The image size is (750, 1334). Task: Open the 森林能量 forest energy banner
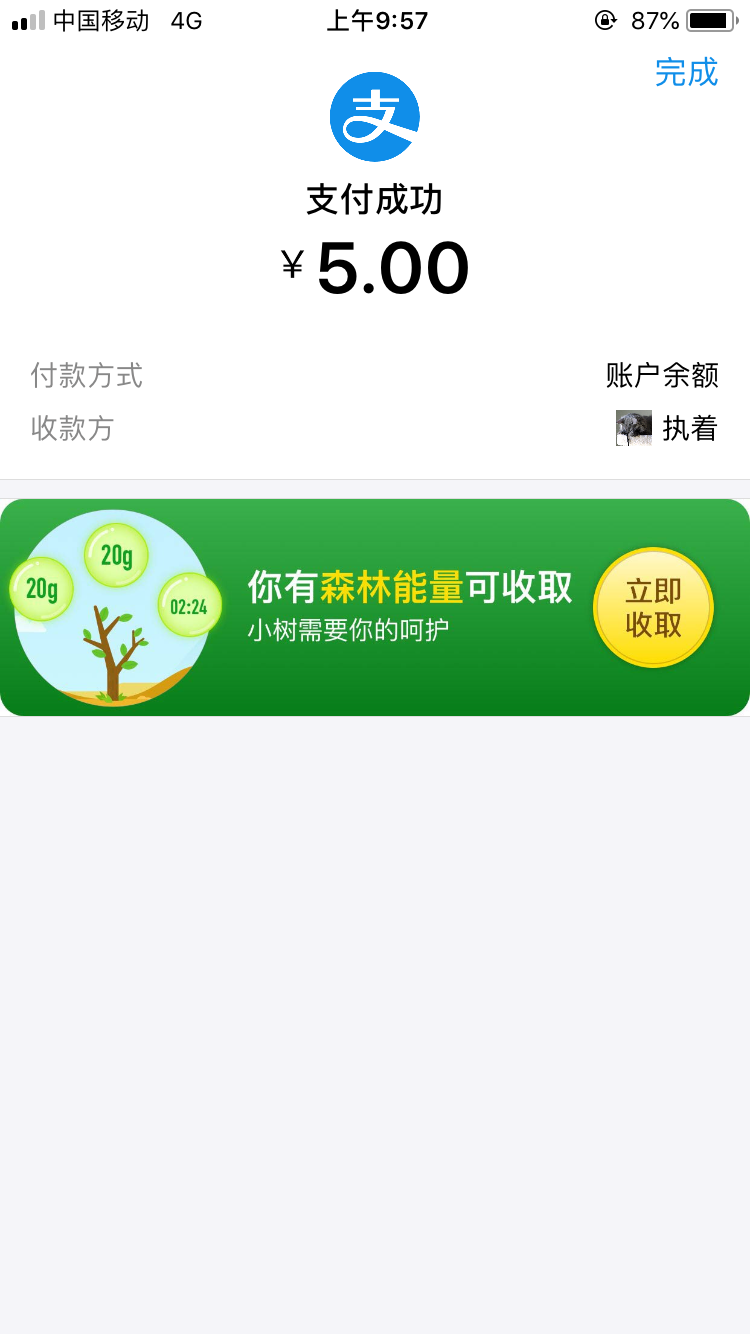375,607
